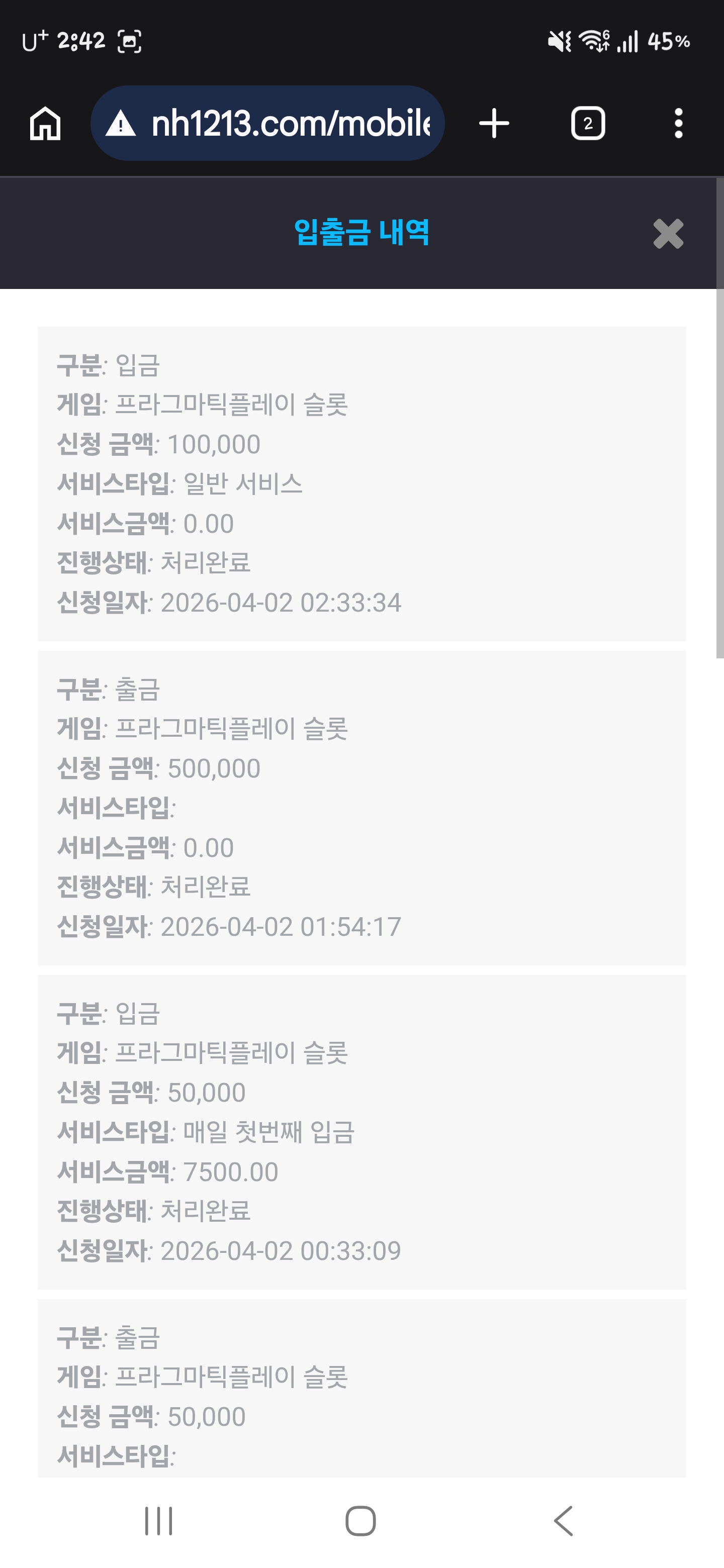
Task: Go back with the system back button
Action: pos(563,1521)
